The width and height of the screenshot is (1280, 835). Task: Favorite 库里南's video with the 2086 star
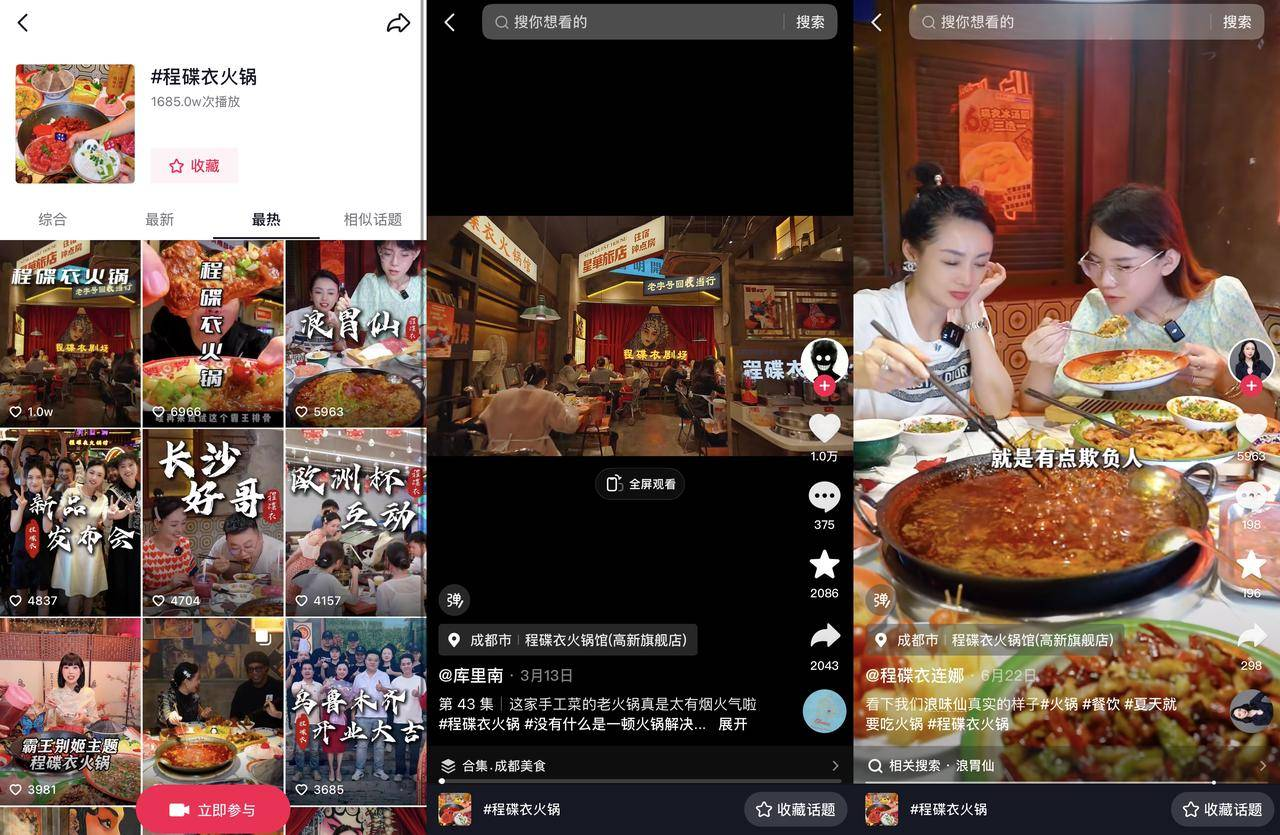824,565
